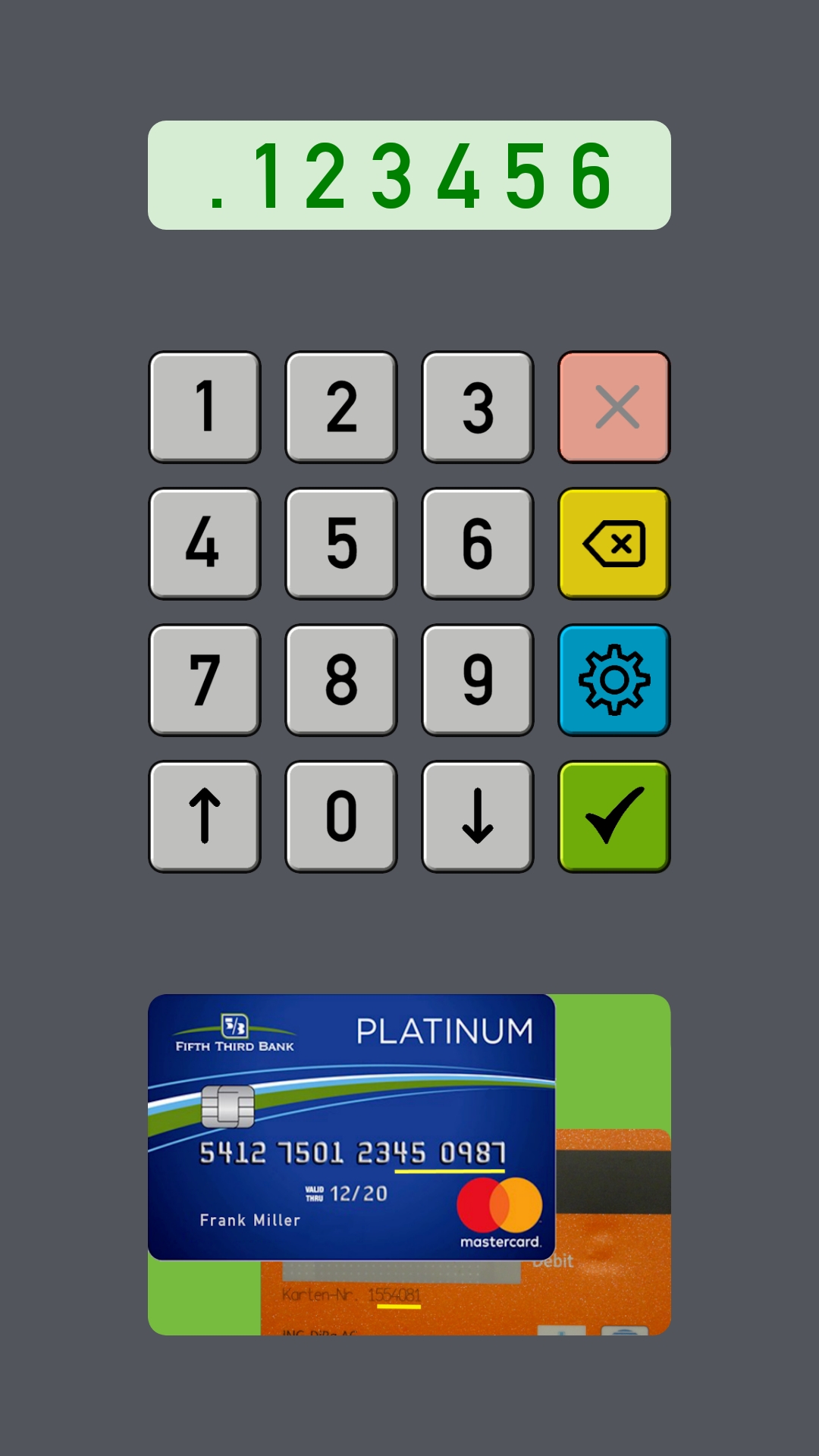Tap the number 5 key
819x1456 pixels.
(341, 544)
